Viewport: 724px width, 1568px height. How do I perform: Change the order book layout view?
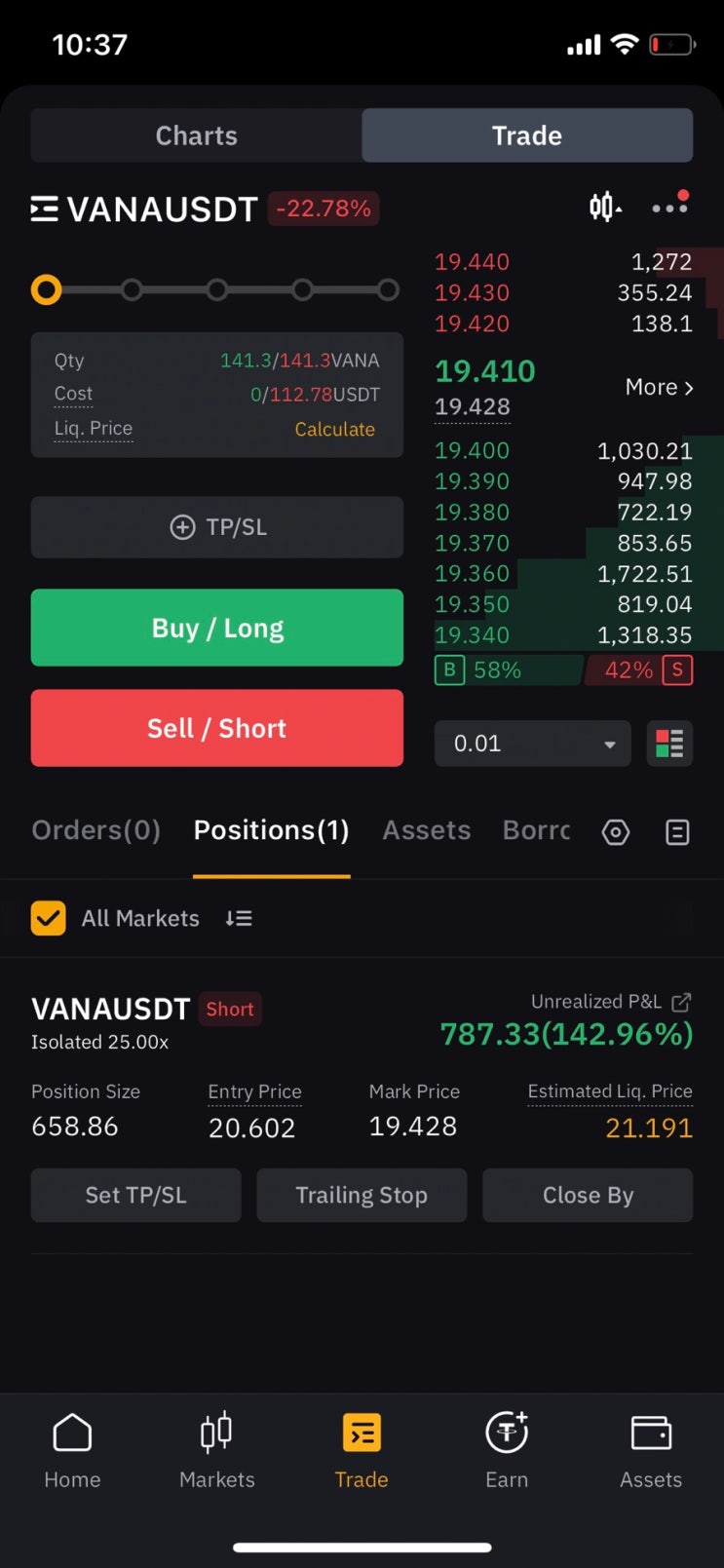(x=669, y=744)
